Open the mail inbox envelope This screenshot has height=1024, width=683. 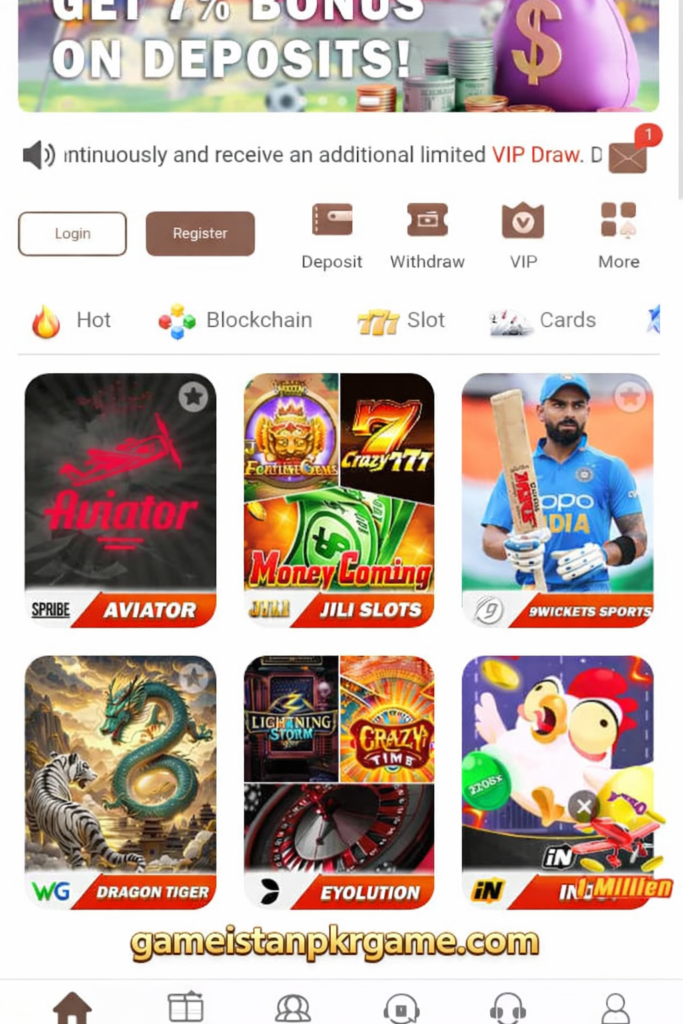click(x=628, y=156)
